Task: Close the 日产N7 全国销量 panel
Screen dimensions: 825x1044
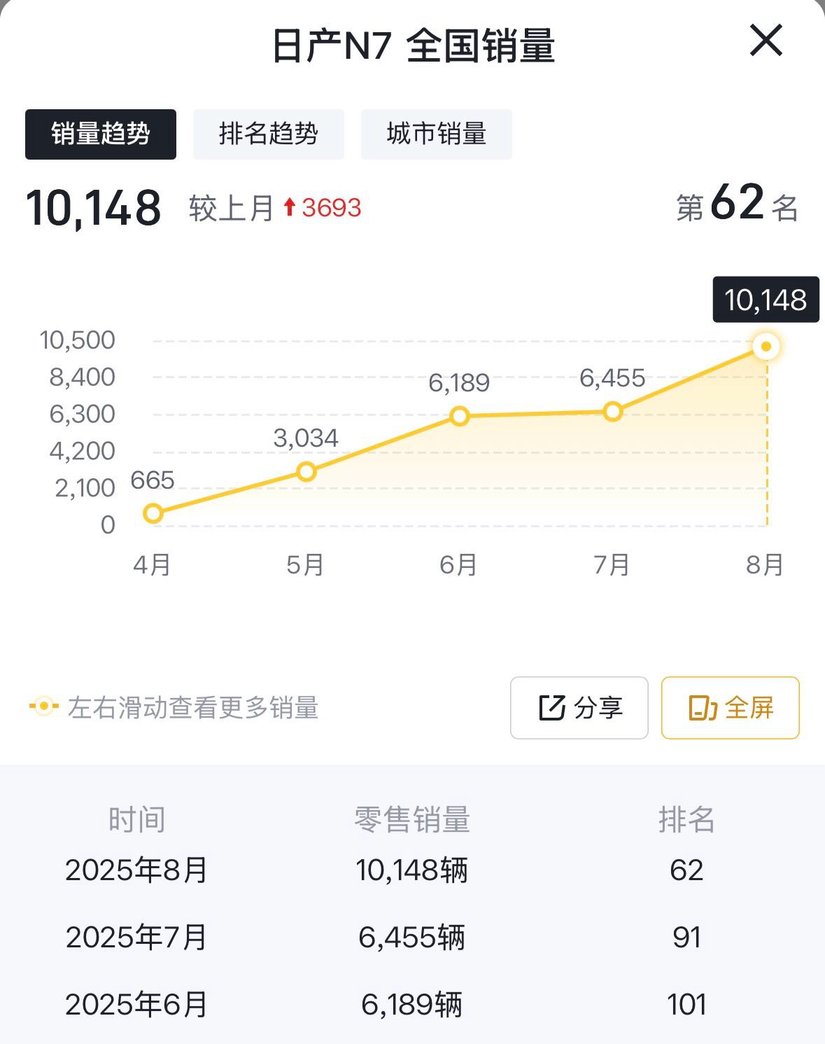Action: [x=766, y=42]
